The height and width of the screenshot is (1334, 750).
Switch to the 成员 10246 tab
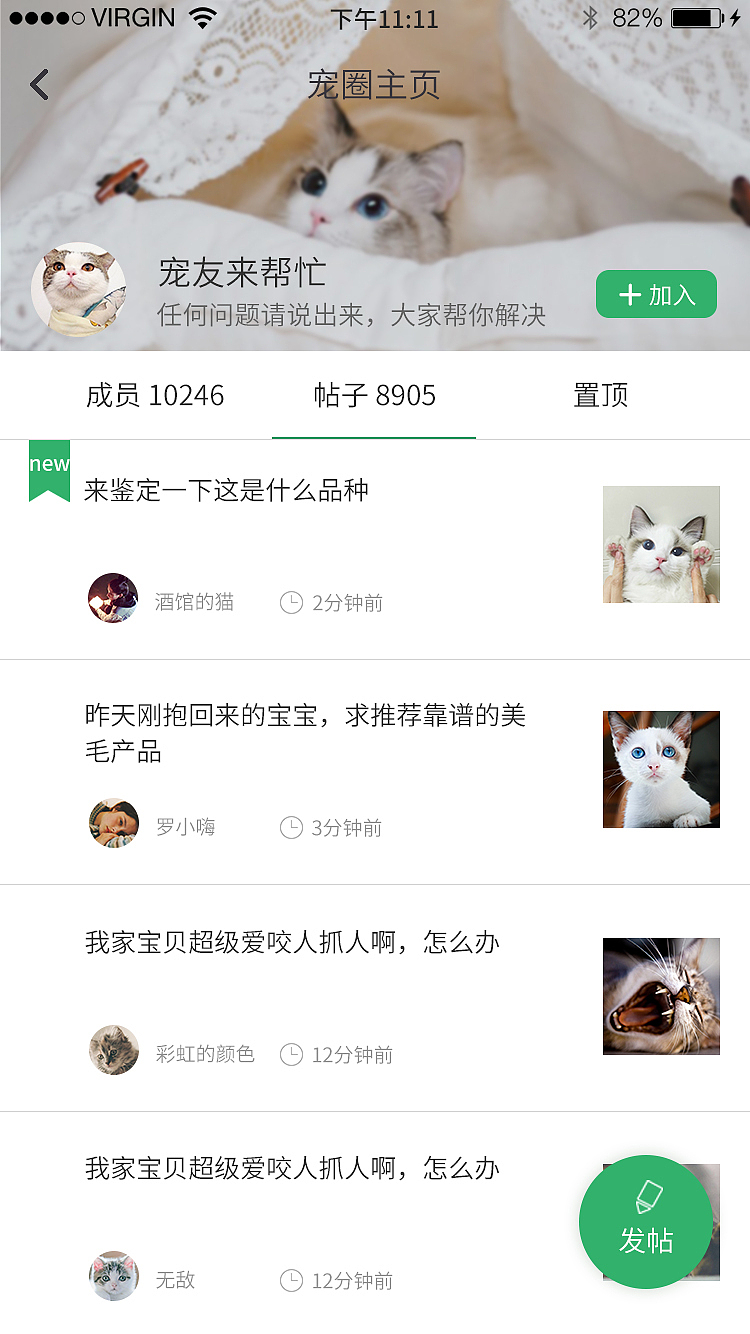tap(155, 395)
